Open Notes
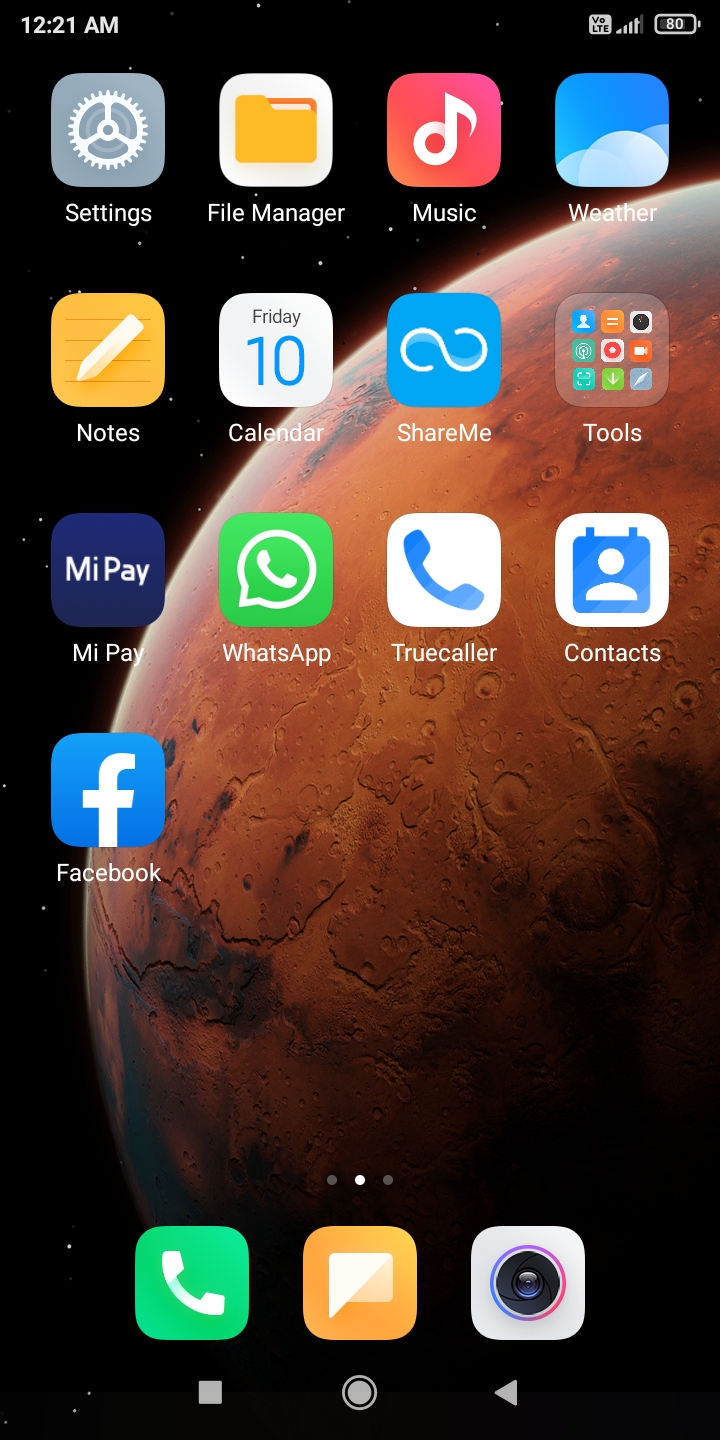720x1440 pixels. pyautogui.click(x=108, y=350)
